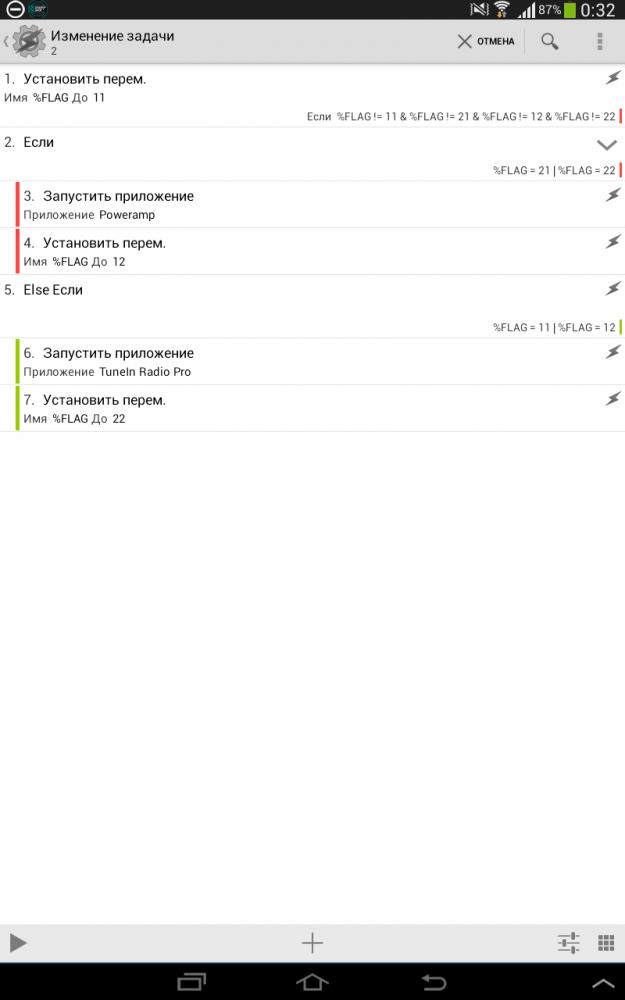Run the task with the play button

pos(18,942)
